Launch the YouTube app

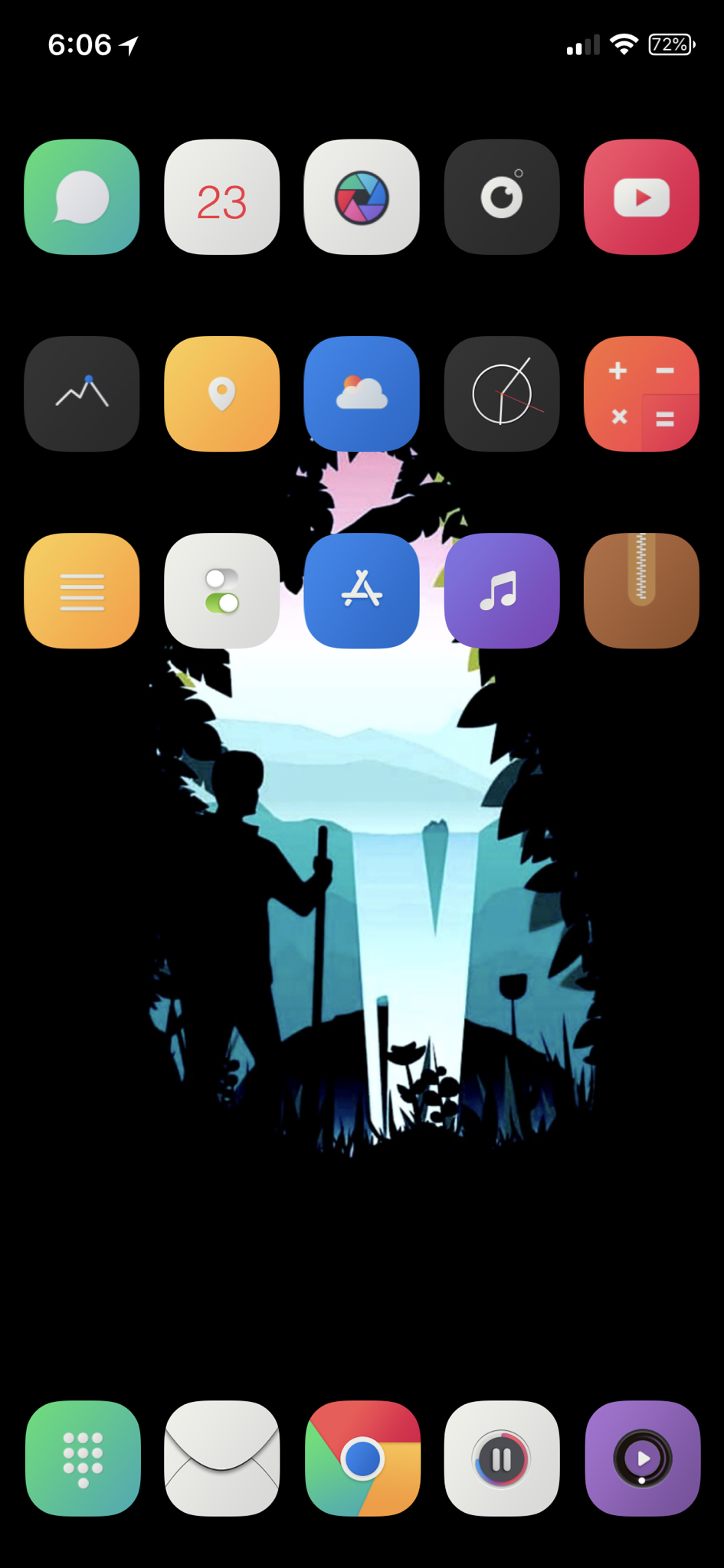[x=641, y=197]
